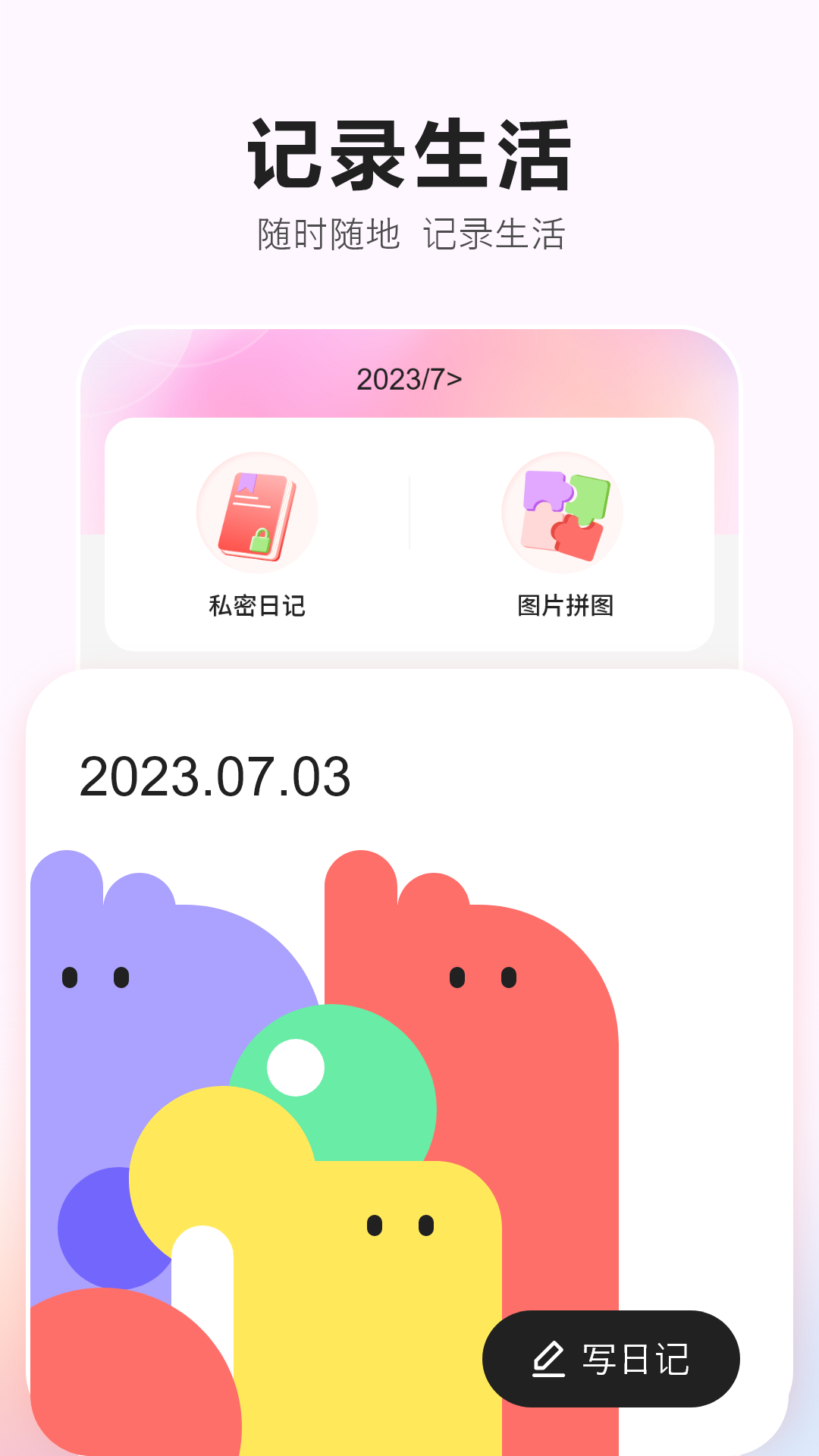The width and height of the screenshot is (819, 1456).
Task: Tap the white dot on the green mascot
Action: coord(296,1068)
